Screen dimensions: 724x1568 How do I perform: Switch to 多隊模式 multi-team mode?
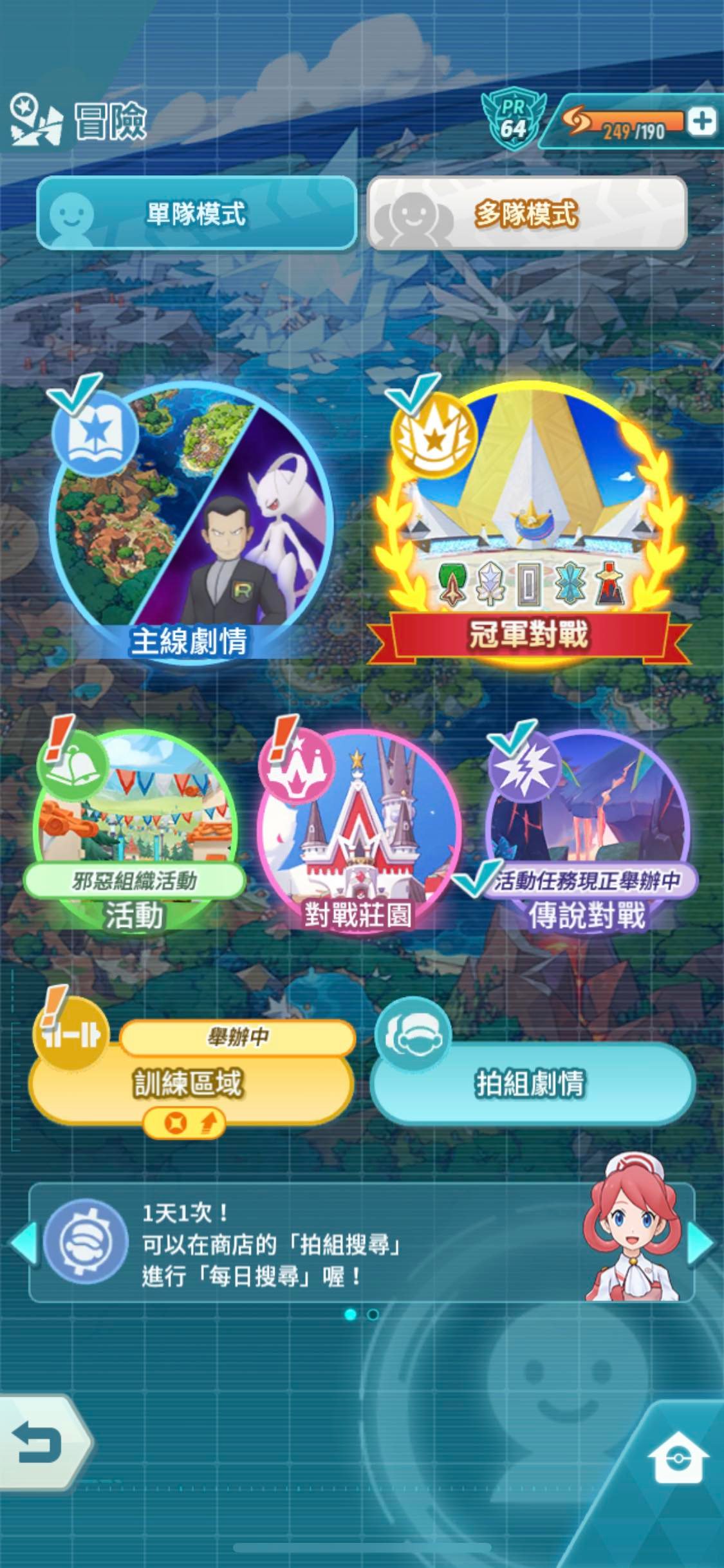526,213
